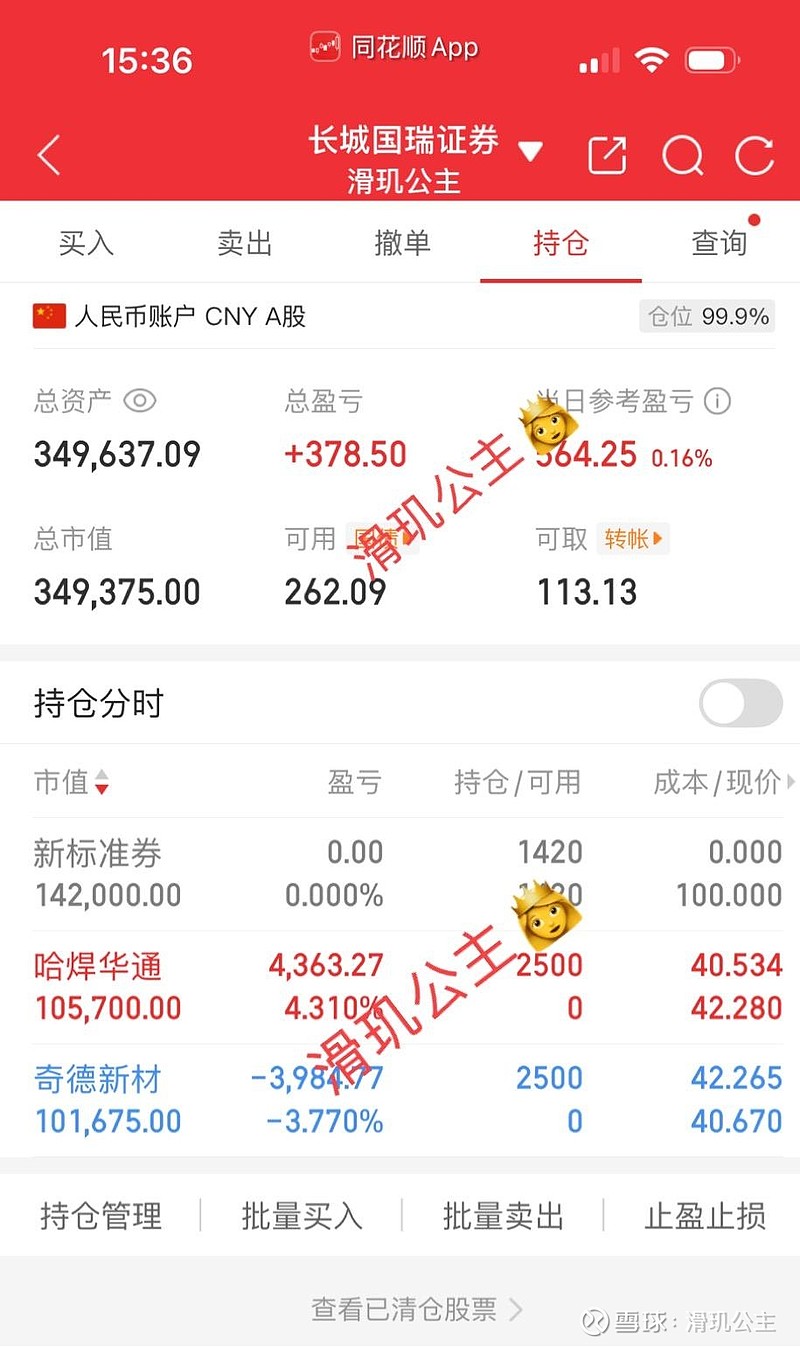Hide total assets with the eye icon
The image size is (800, 1347).
click(x=140, y=402)
